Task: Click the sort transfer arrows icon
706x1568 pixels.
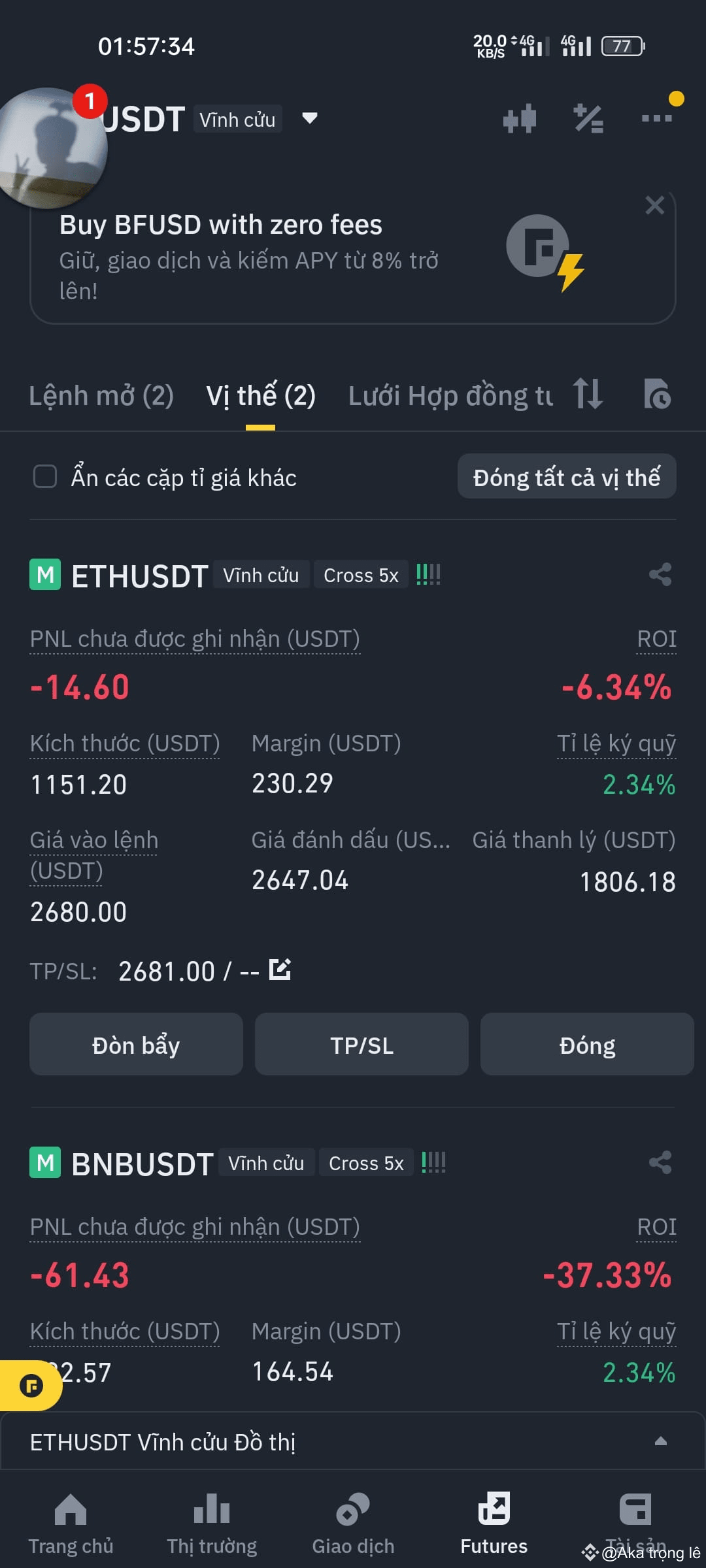Action: 587,395
